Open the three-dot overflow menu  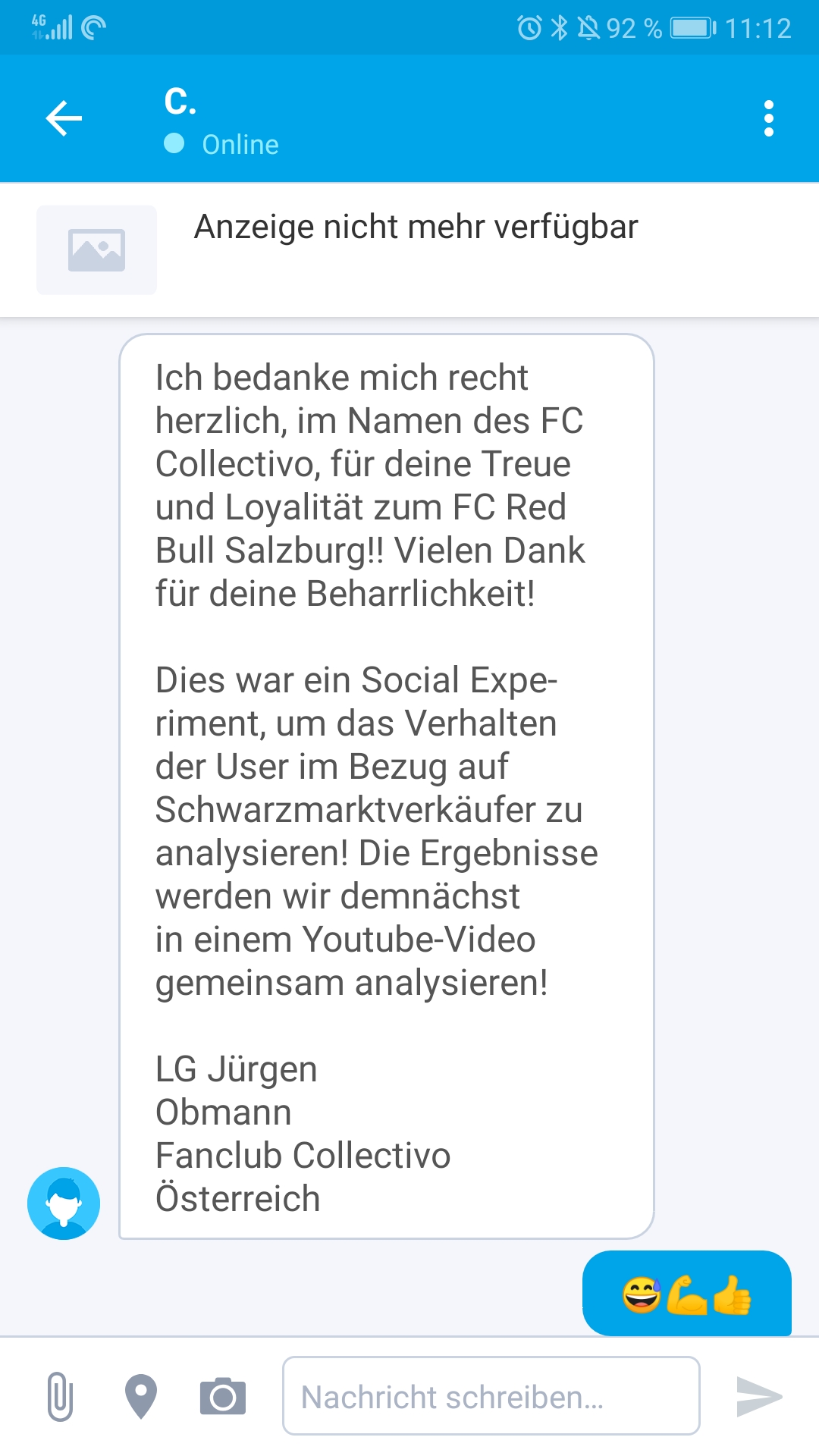(769, 118)
